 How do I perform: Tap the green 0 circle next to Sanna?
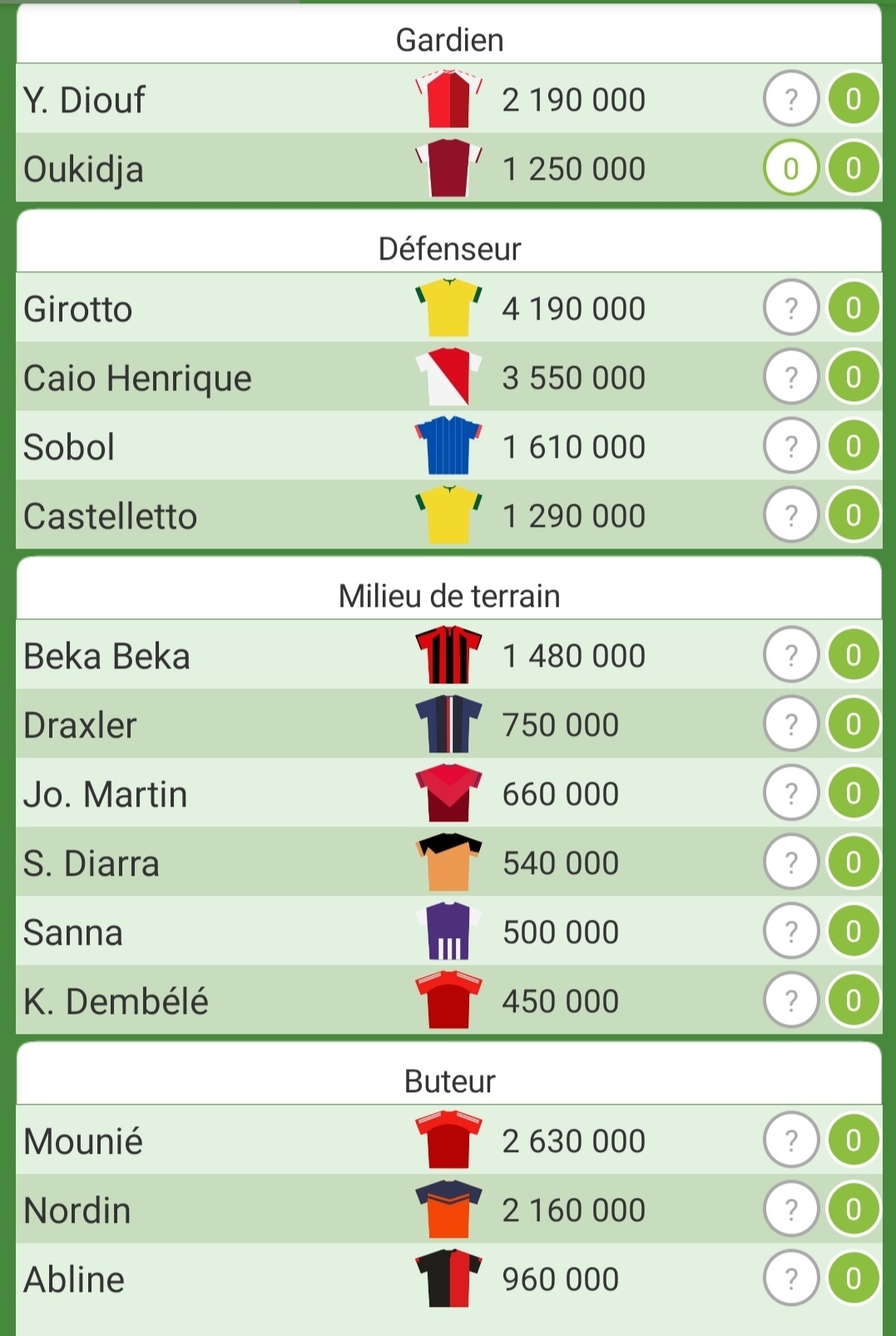click(x=853, y=932)
